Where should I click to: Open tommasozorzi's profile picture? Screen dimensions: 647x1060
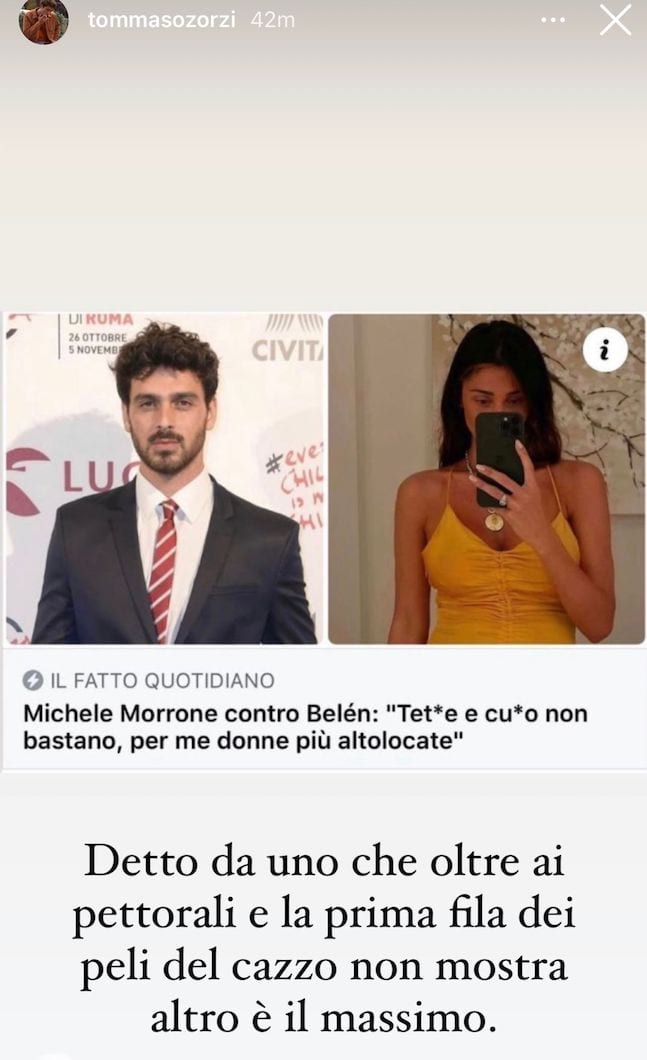pyautogui.click(x=43, y=20)
